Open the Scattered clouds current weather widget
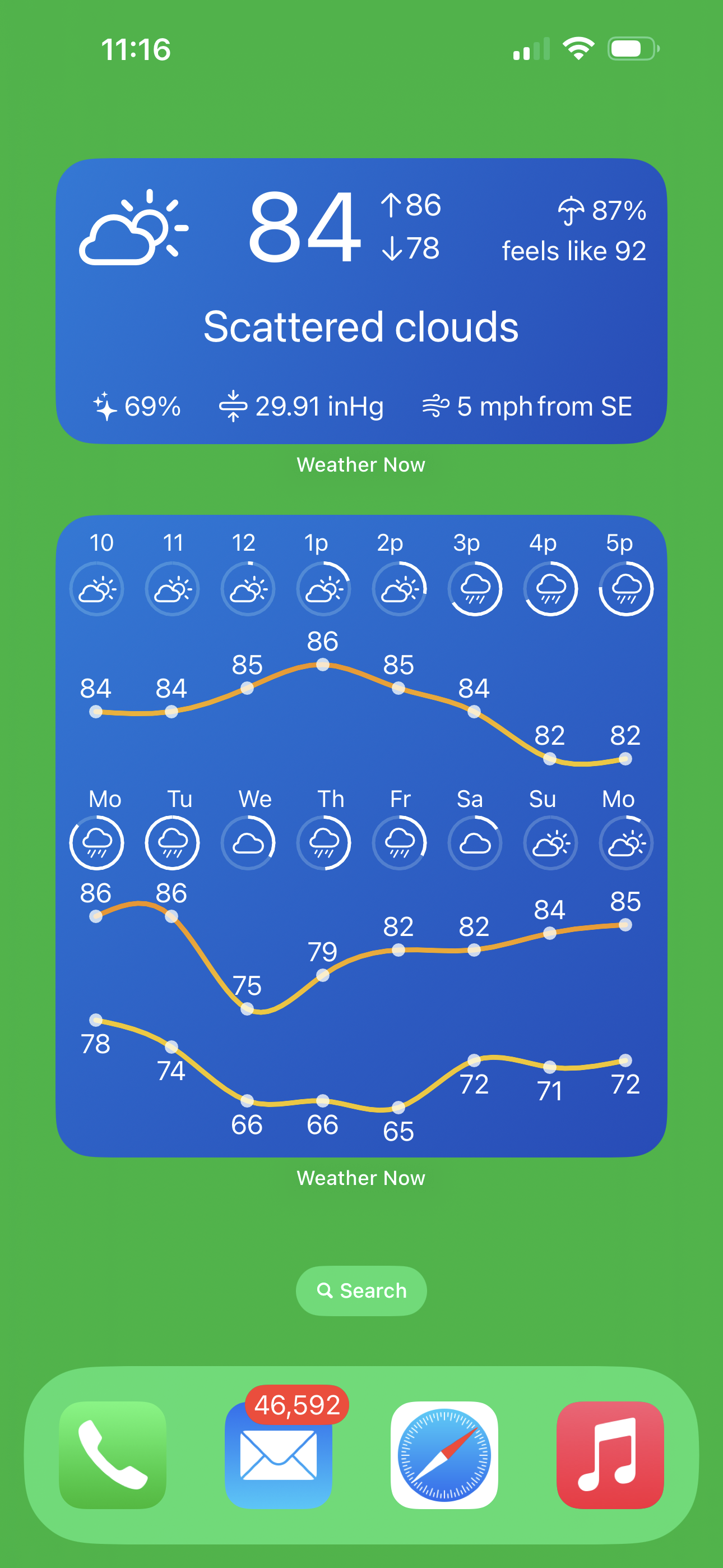This screenshot has height=1568, width=723. 361,301
